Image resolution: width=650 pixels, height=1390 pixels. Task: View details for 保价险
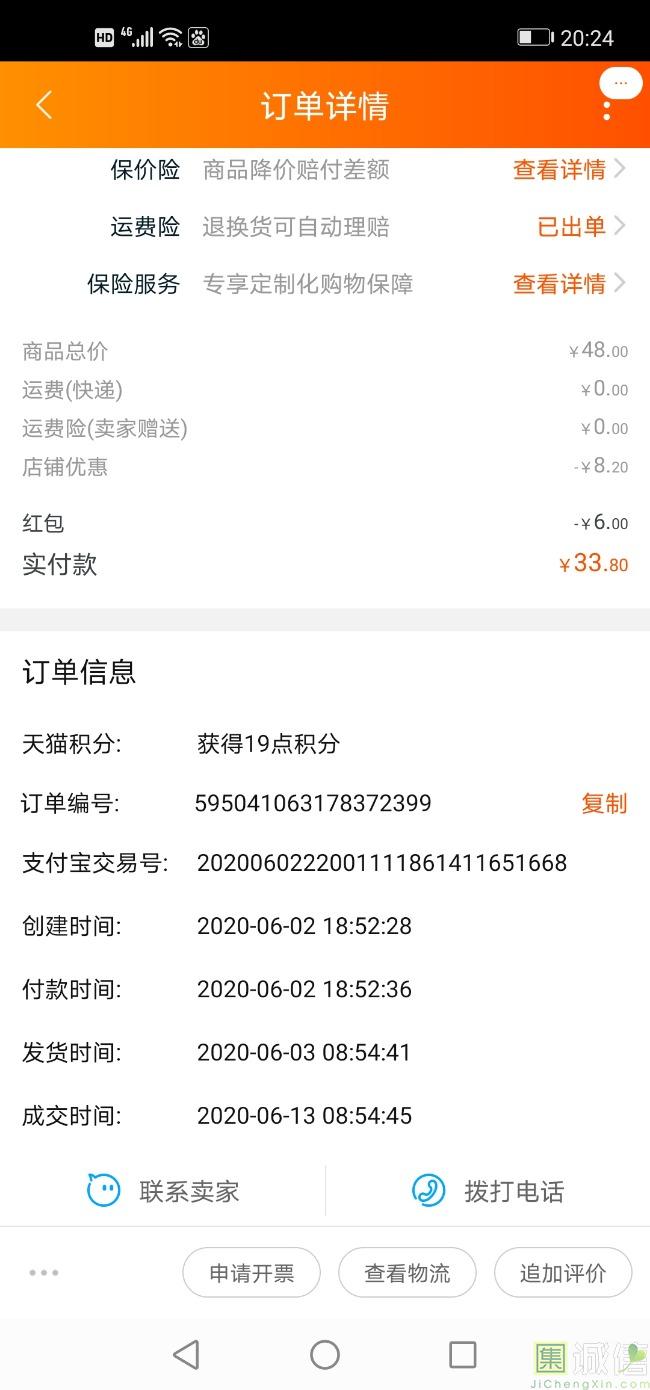coord(569,170)
